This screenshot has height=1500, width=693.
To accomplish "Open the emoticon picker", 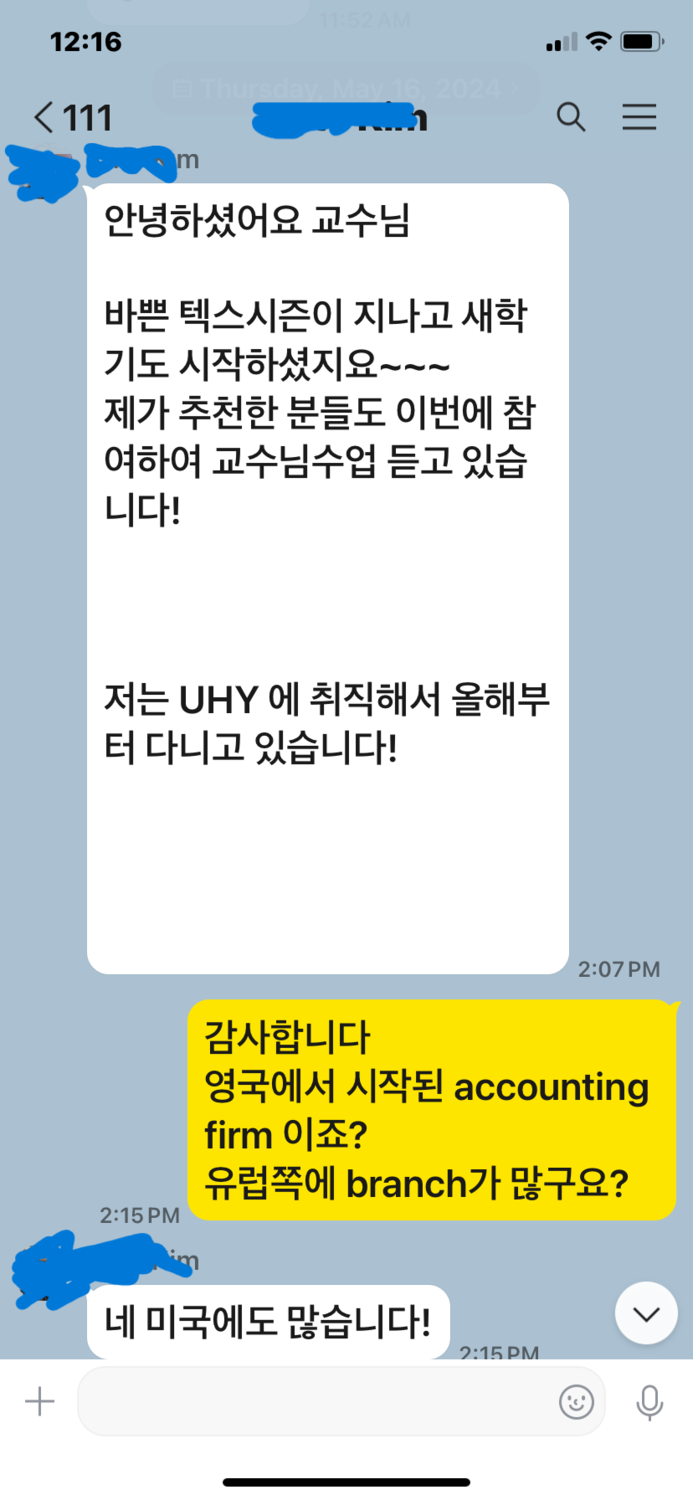I will coord(576,1402).
